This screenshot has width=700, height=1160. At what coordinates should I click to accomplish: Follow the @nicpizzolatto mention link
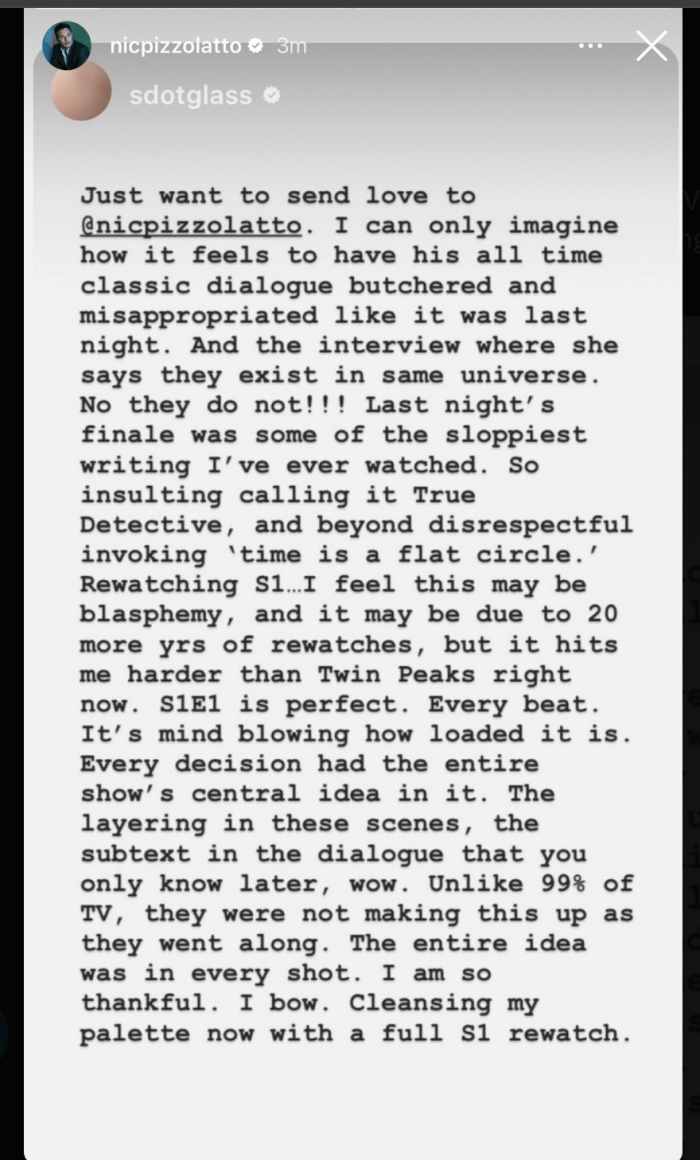[190, 226]
